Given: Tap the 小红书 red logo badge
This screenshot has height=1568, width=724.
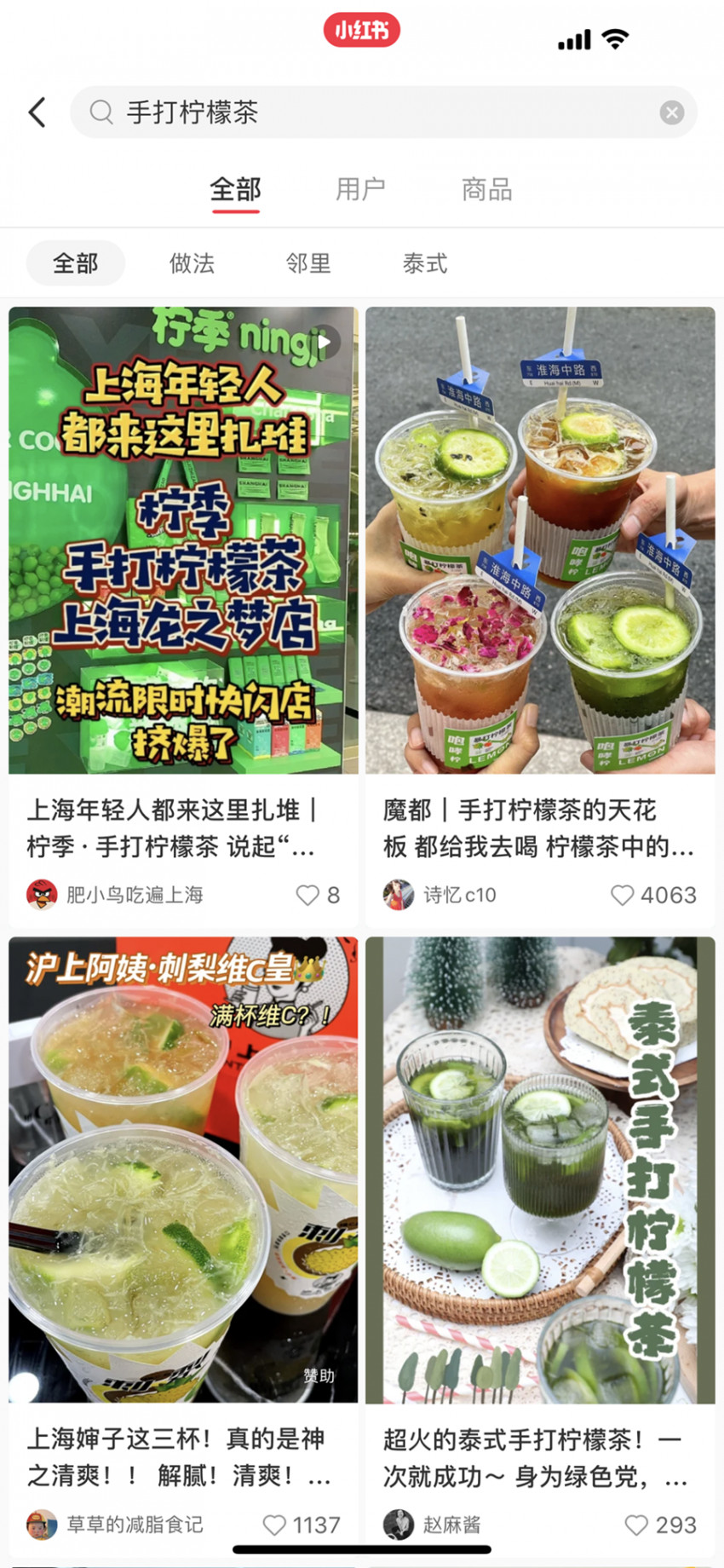Looking at the screenshot, I should (x=361, y=31).
